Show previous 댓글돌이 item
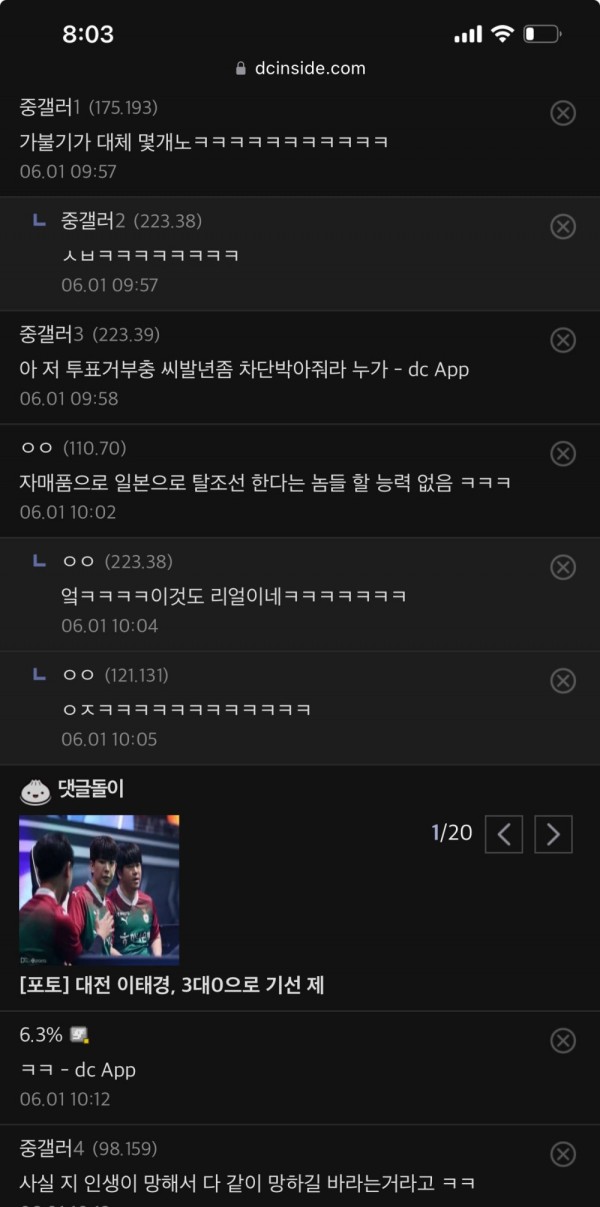The height and width of the screenshot is (1207, 600). click(504, 834)
